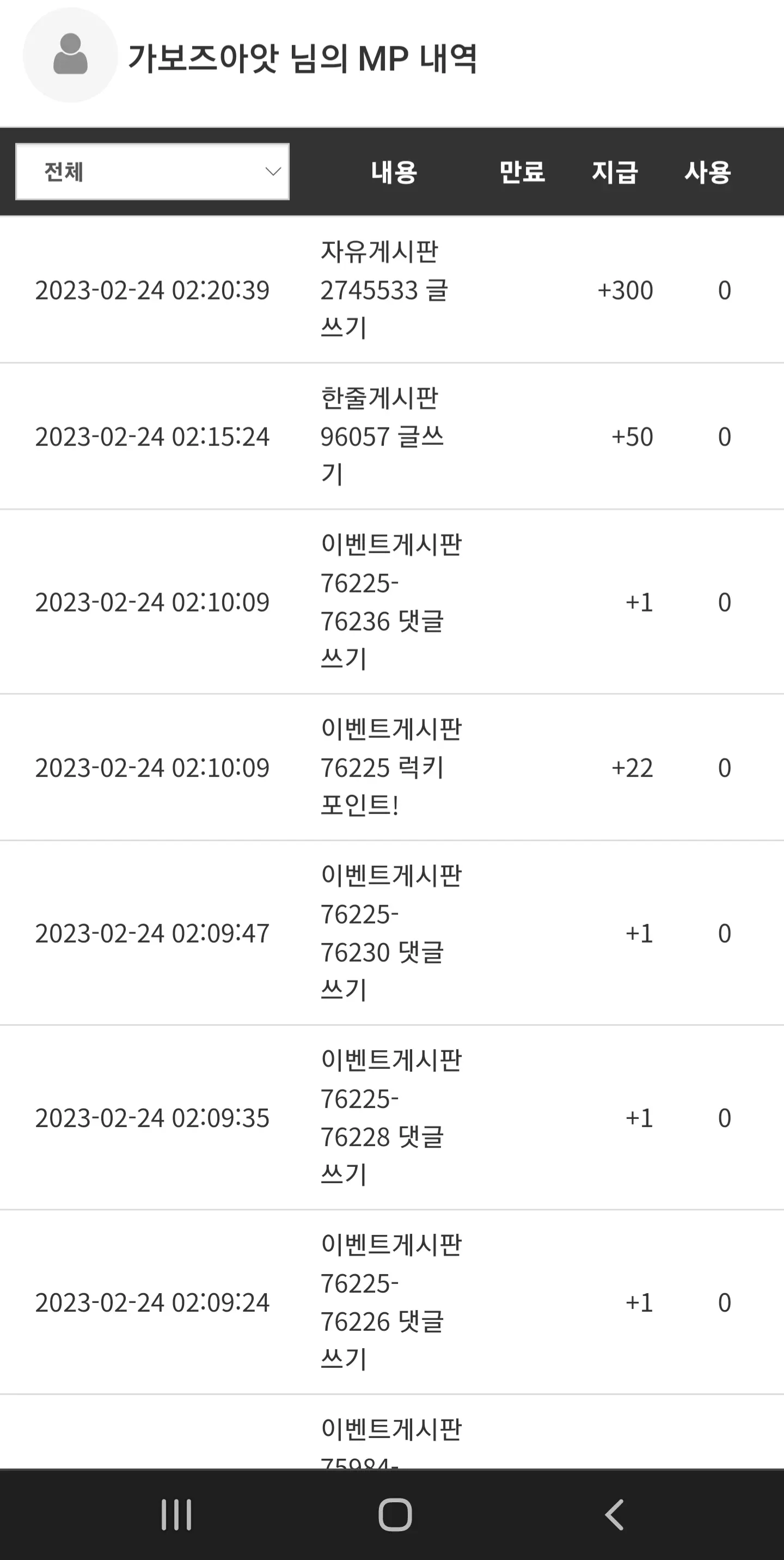
Task: Tap the back button in navigation bar
Action: (614, 1515)
